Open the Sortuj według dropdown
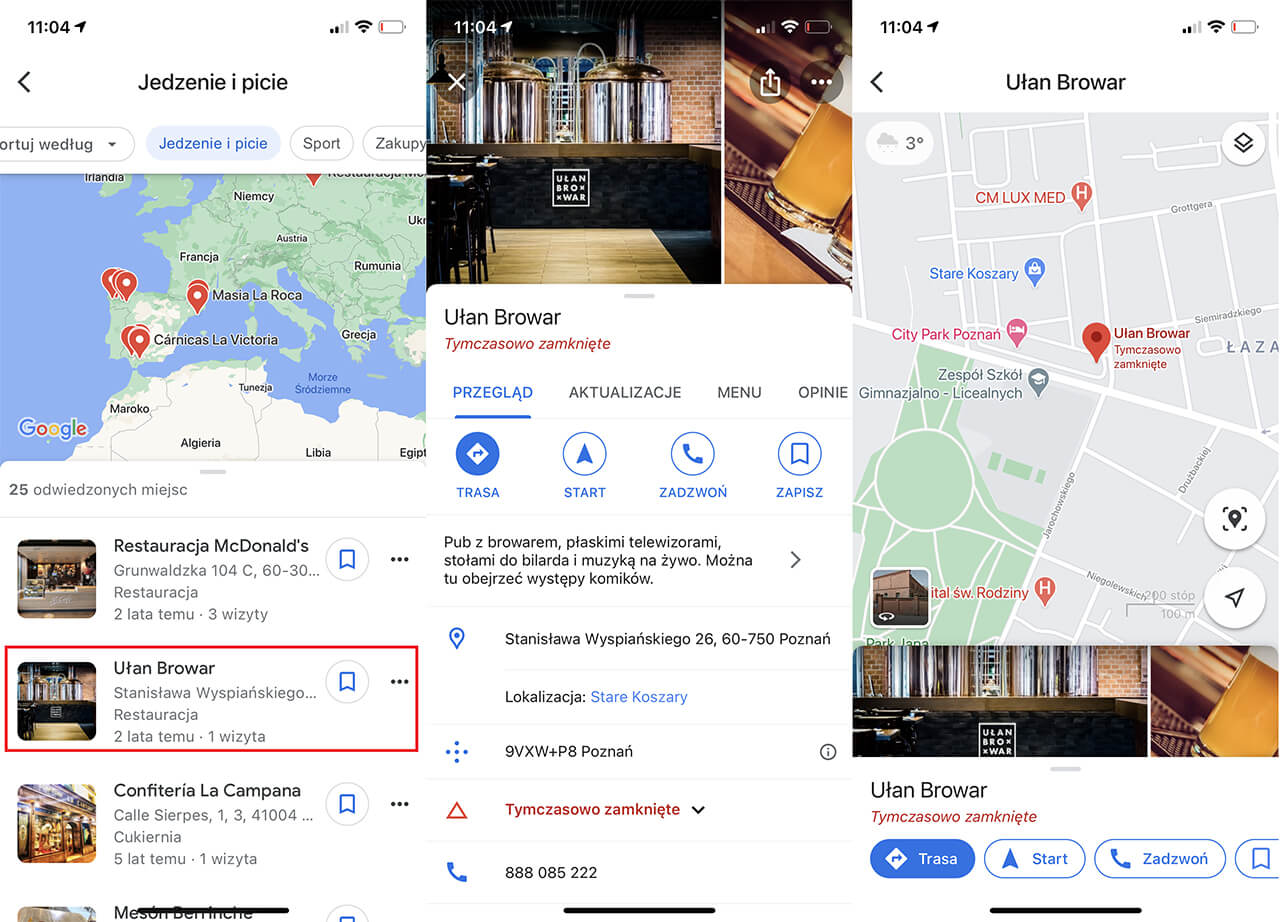 62,144
